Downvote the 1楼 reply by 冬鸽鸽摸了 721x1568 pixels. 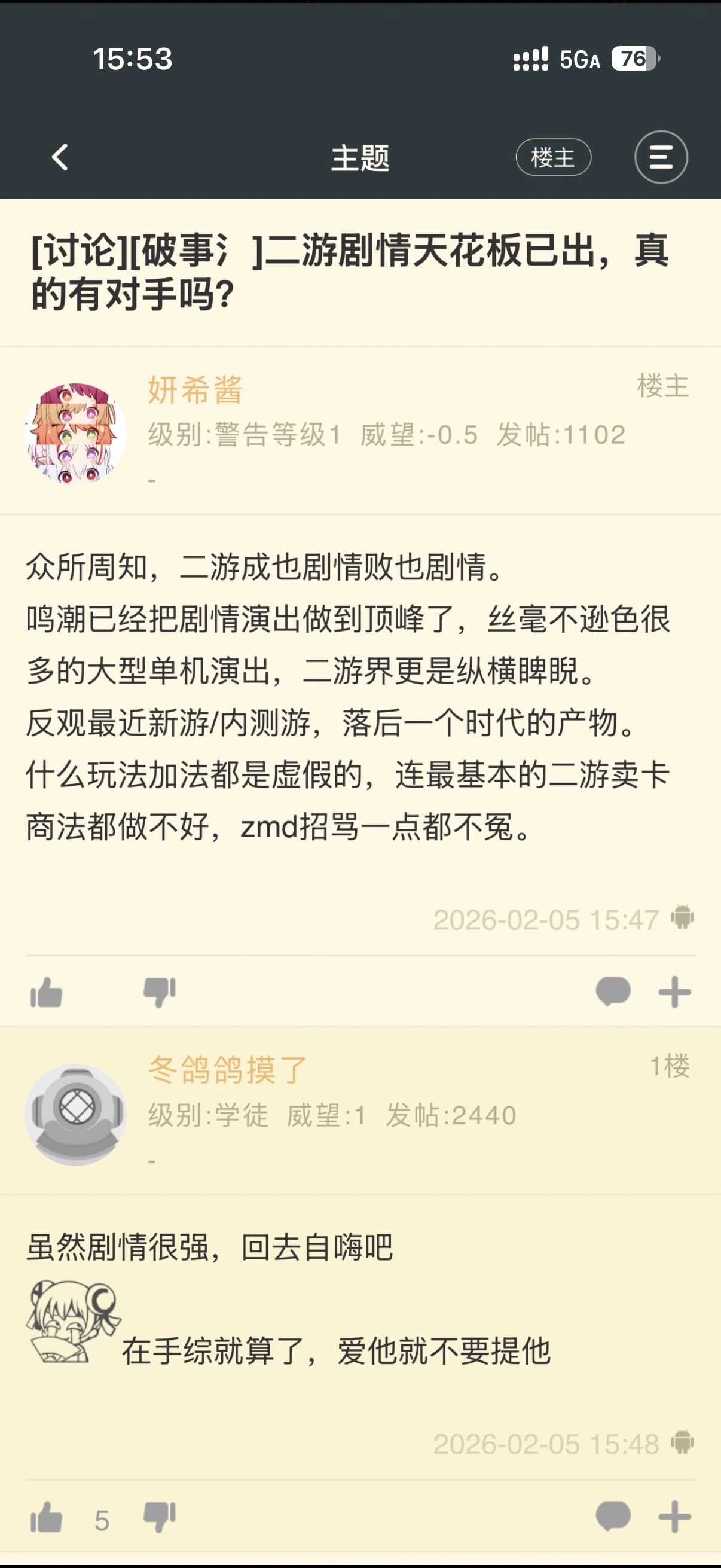click(160, 1518)
